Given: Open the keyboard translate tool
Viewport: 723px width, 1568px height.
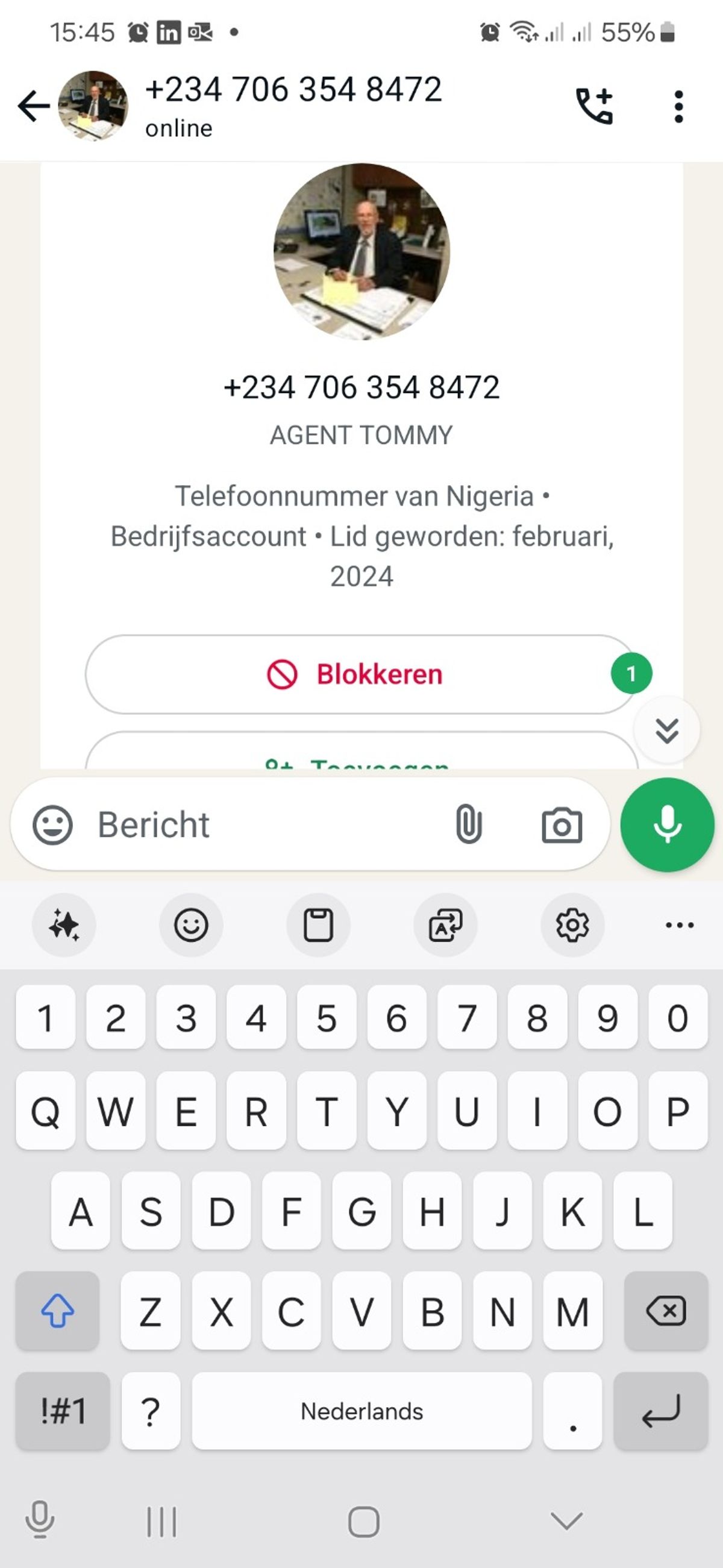Looking at the screenshot, I should point(445,925).
